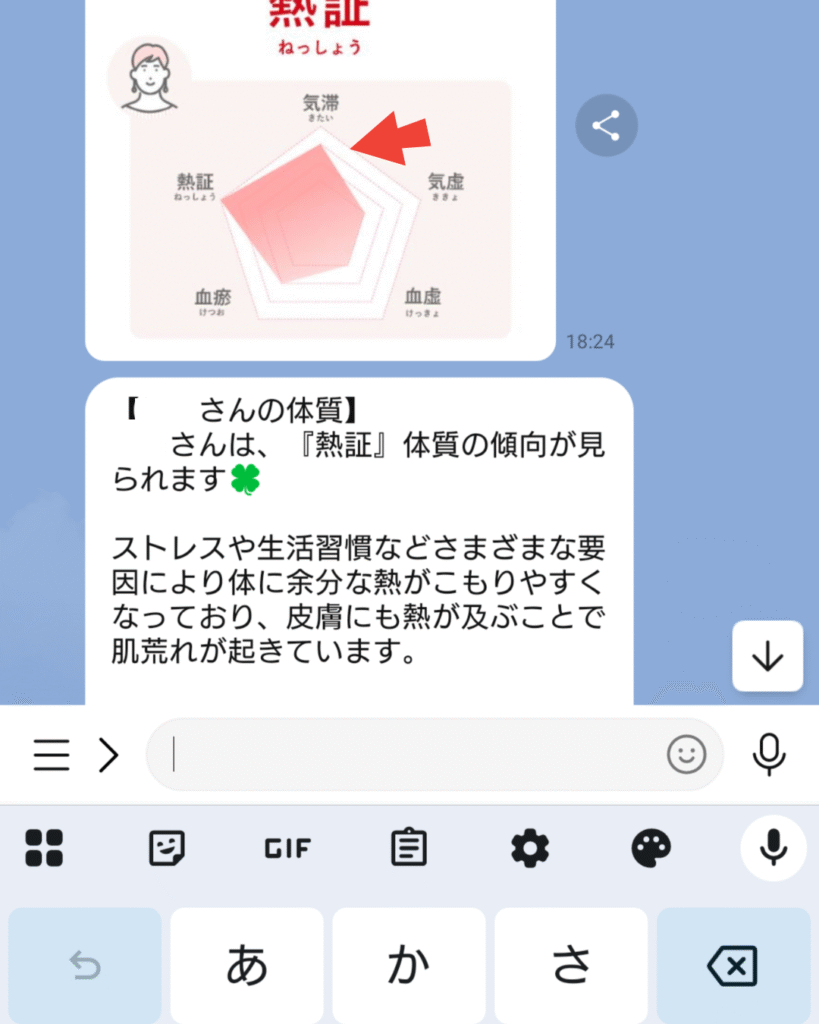Tap the keyboard undo arrow key
Viewport: 819px width, 1024px height.
(84, 965)
